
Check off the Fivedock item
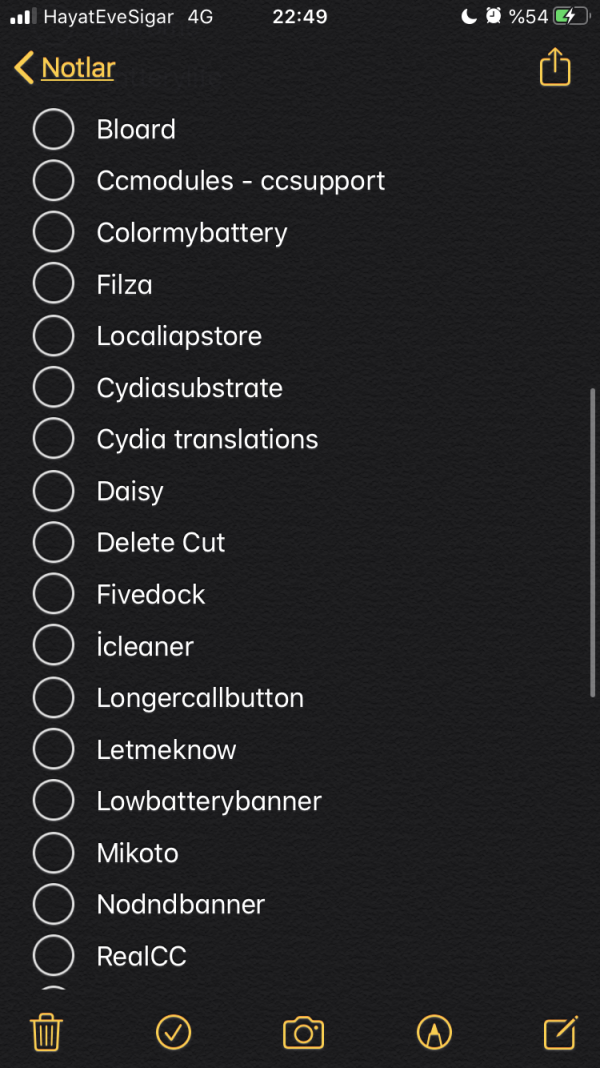[x=54, y=594]
